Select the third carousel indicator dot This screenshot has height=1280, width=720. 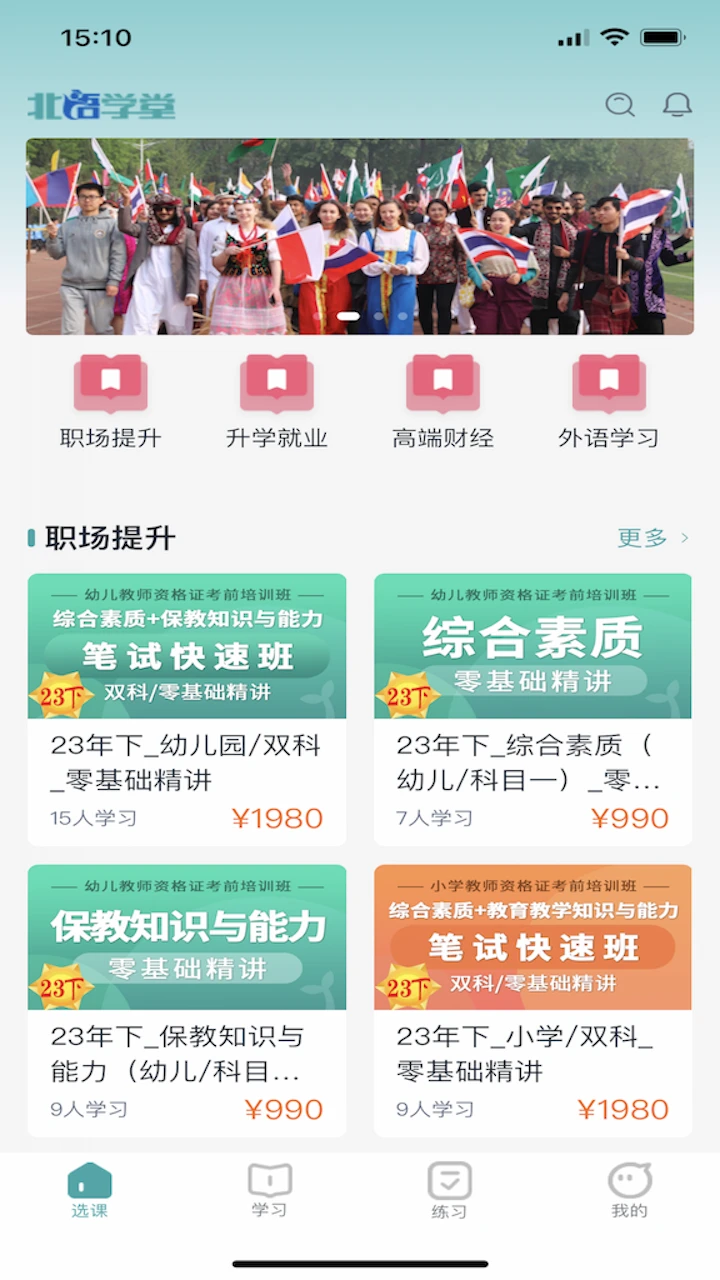(x=400, y=315)
